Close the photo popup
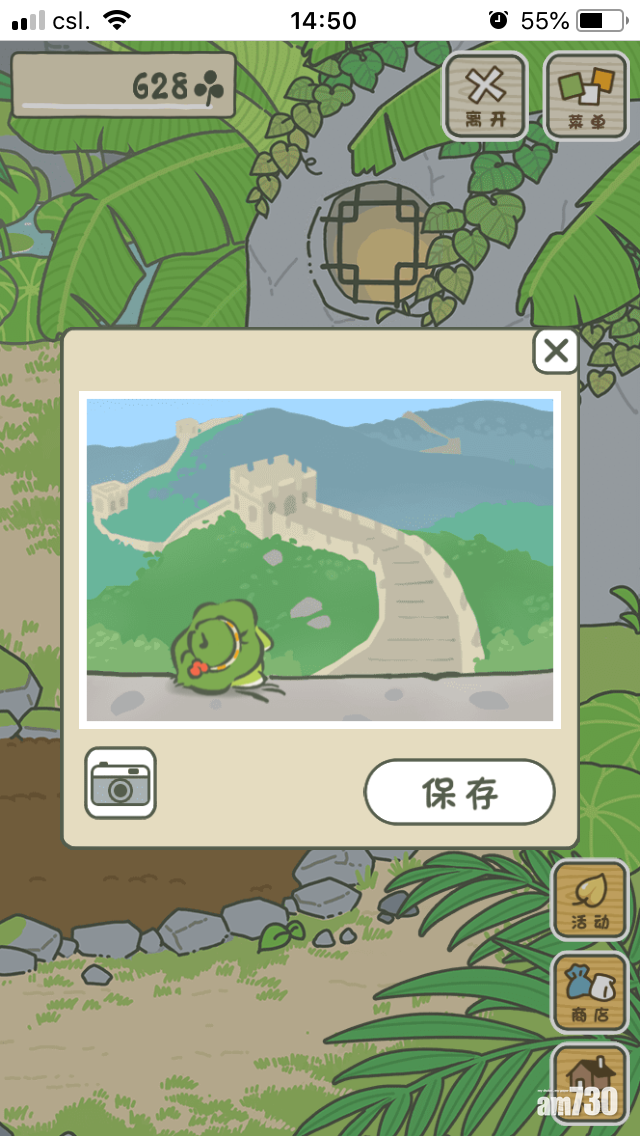Viewport: 640px width, 1136px height. [x=556, y=351]
